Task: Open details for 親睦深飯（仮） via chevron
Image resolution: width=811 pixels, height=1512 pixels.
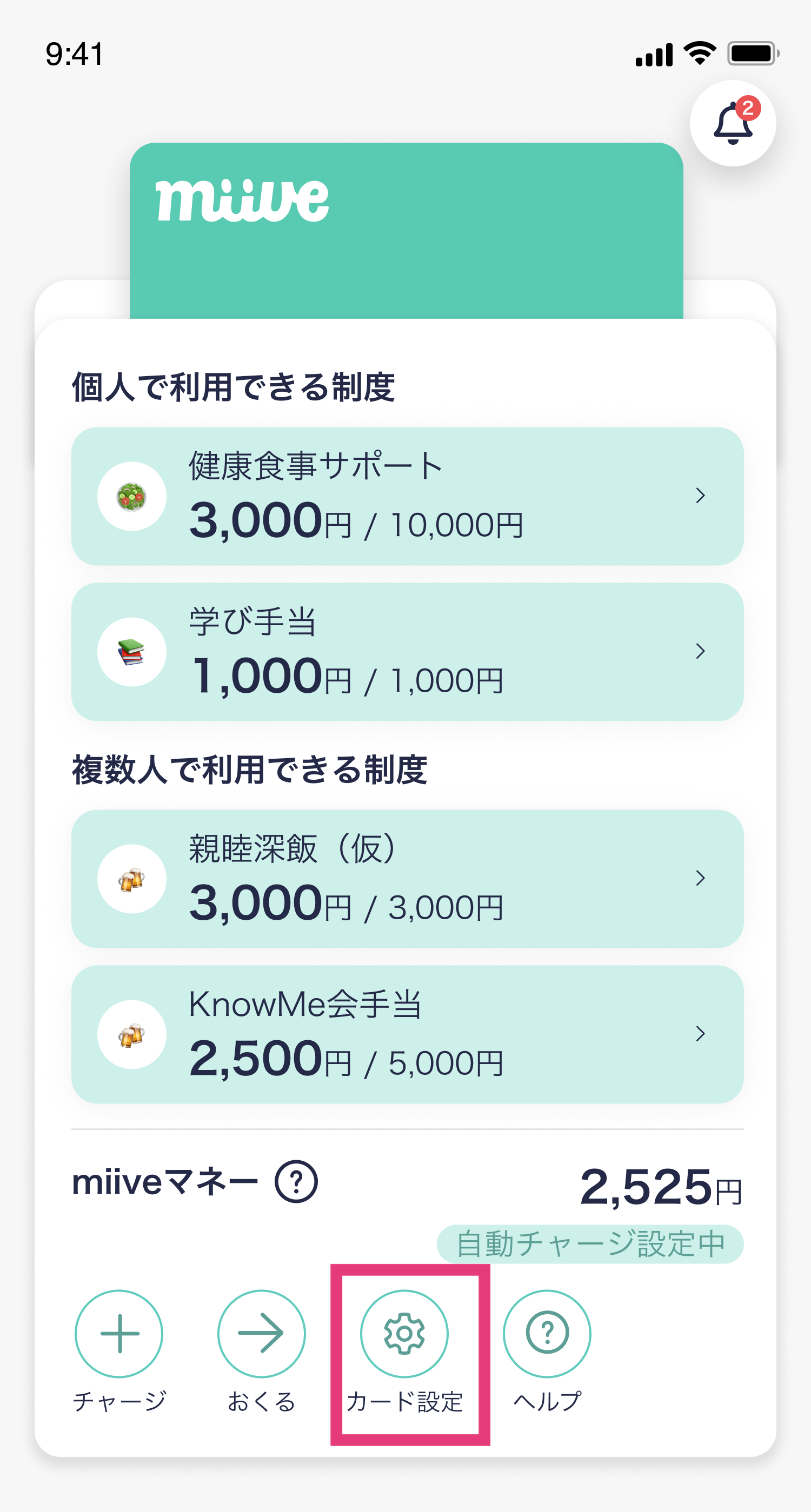Action: click(700, 879)
